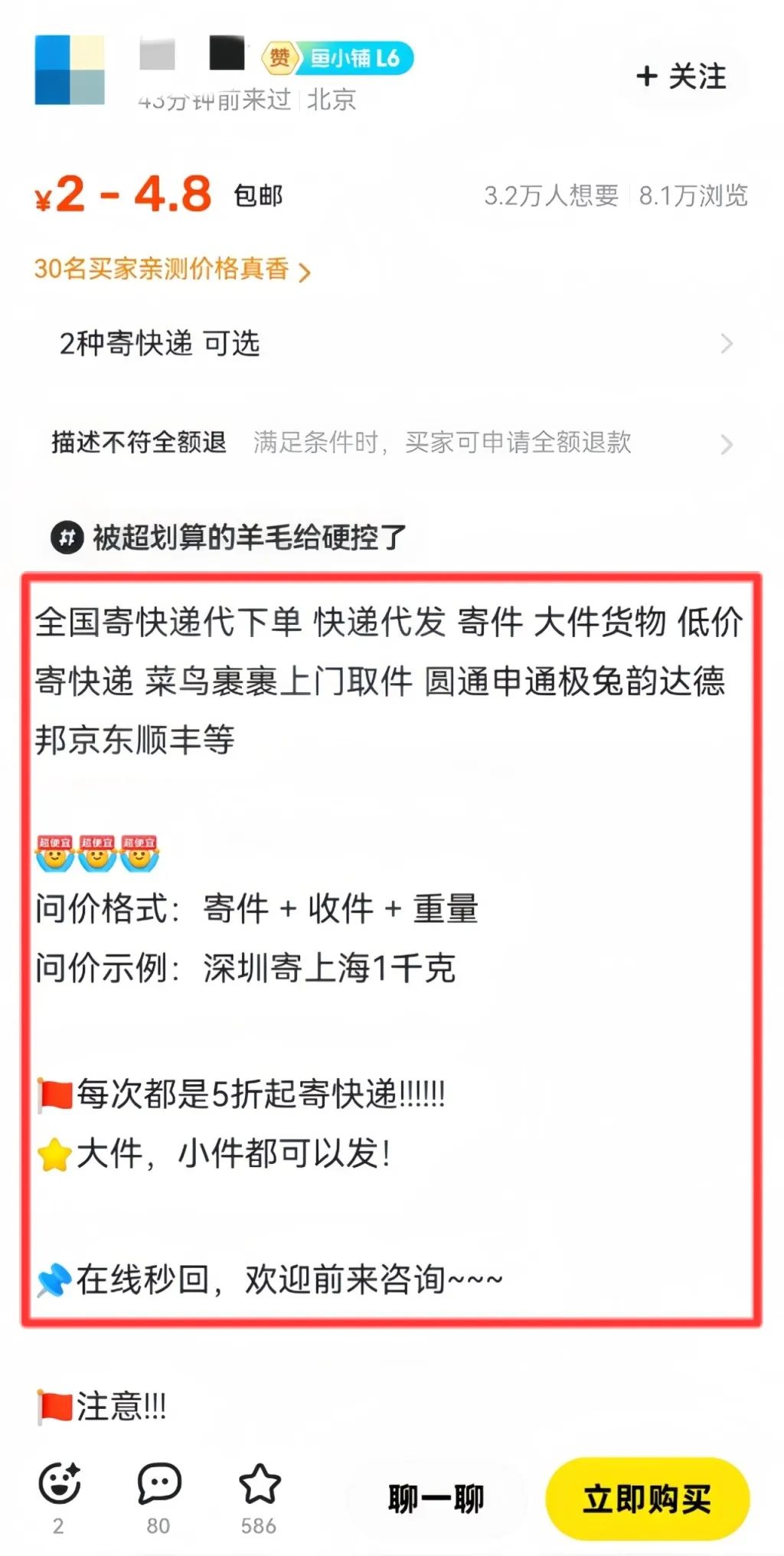Tap 立即购买 to buy now

pyautogui.click(x=647, y=1499)
